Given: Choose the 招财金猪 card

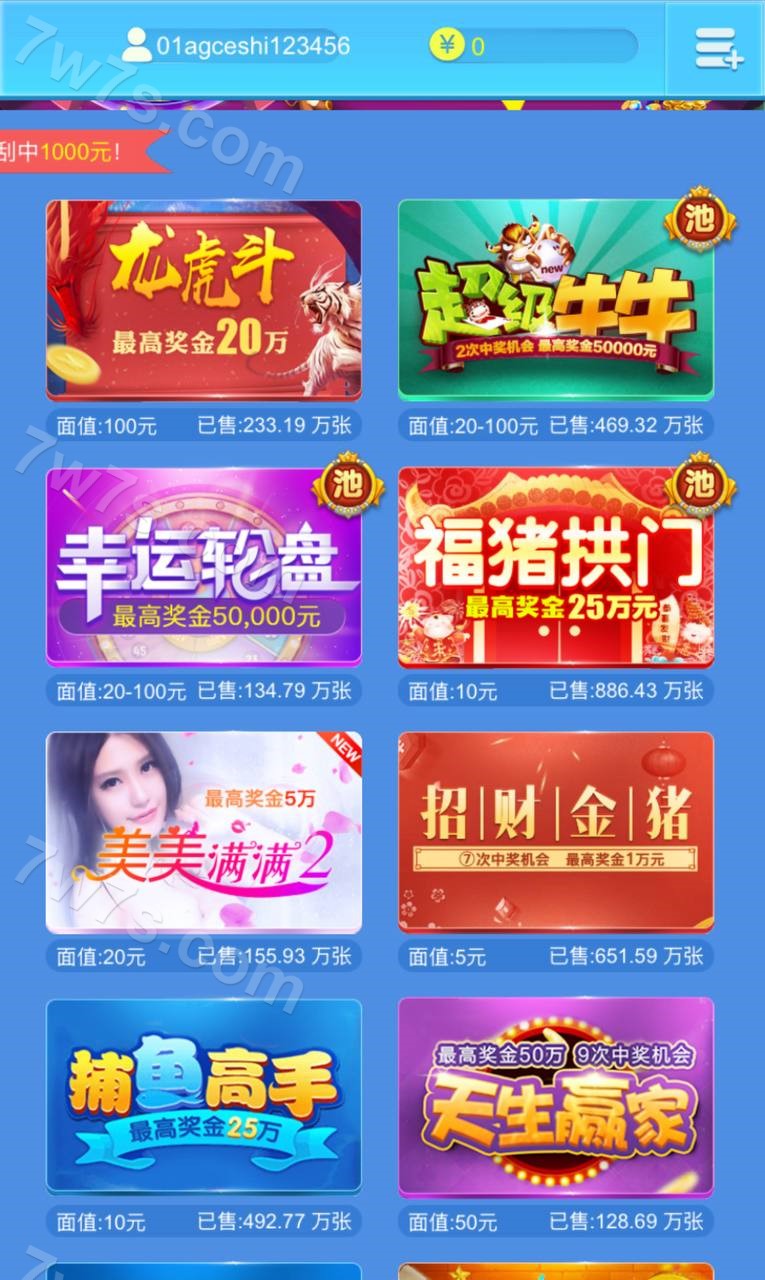Looking at the screenshot, I should point(556,832).
